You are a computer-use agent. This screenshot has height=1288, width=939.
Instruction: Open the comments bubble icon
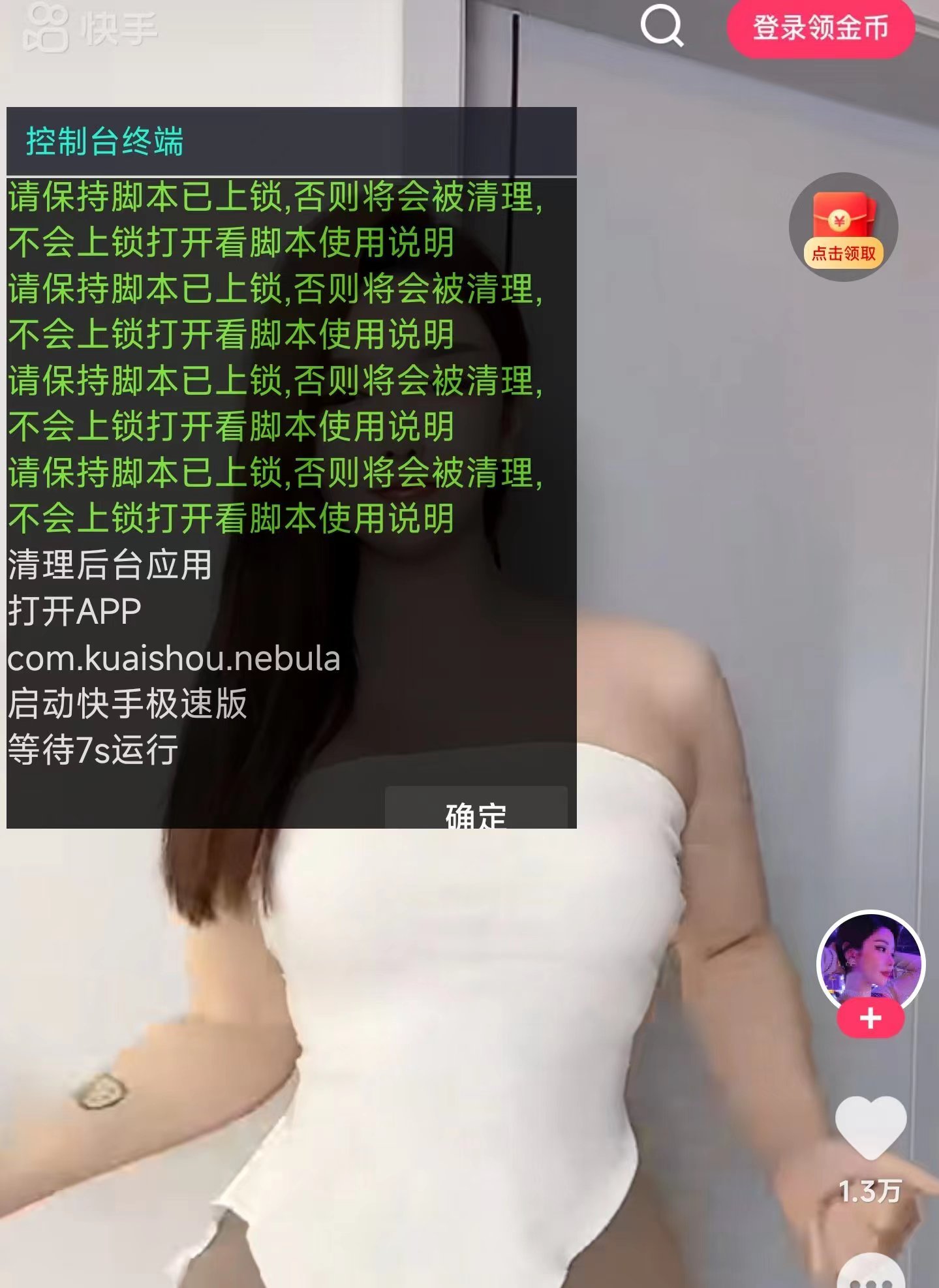(x=870, y=1274)
